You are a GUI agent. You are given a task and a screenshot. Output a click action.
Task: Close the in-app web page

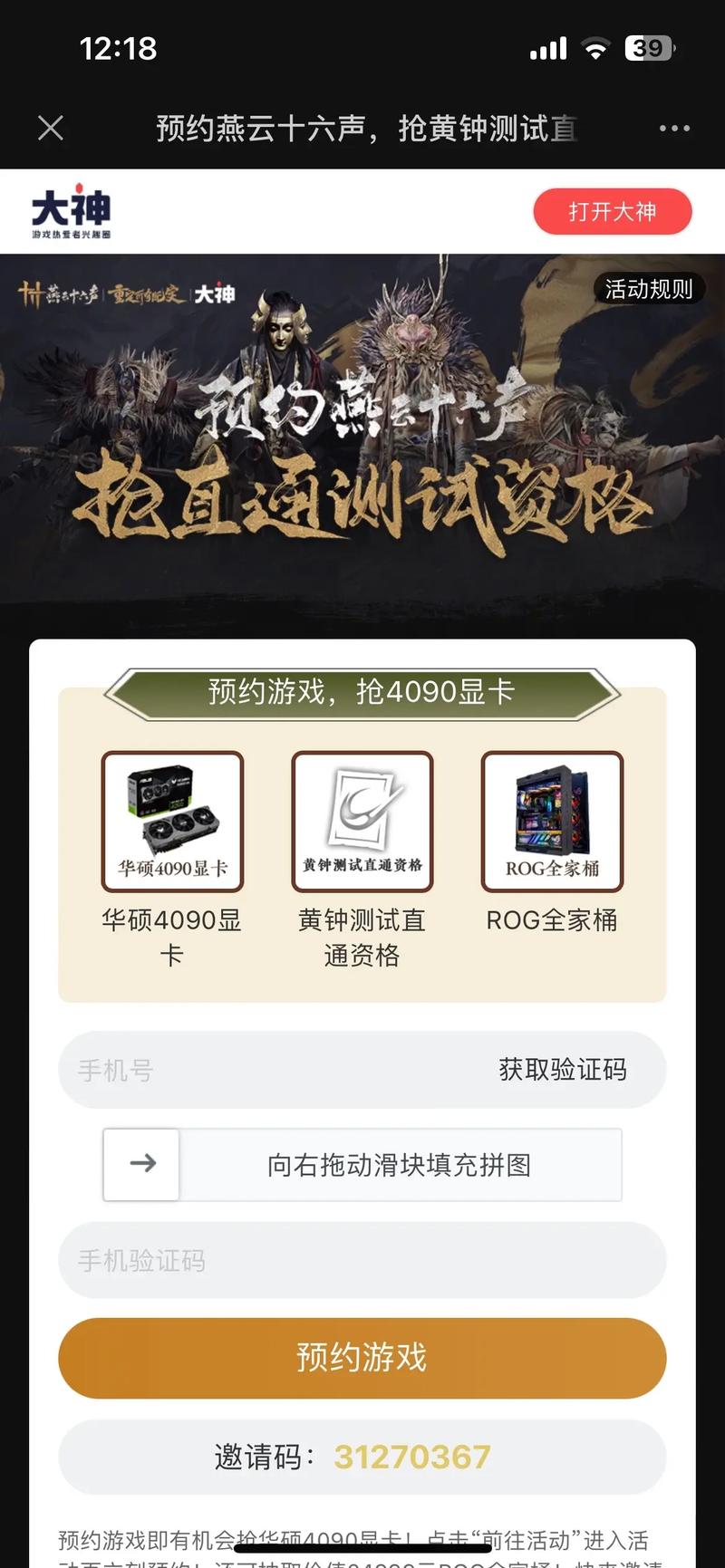51,128
